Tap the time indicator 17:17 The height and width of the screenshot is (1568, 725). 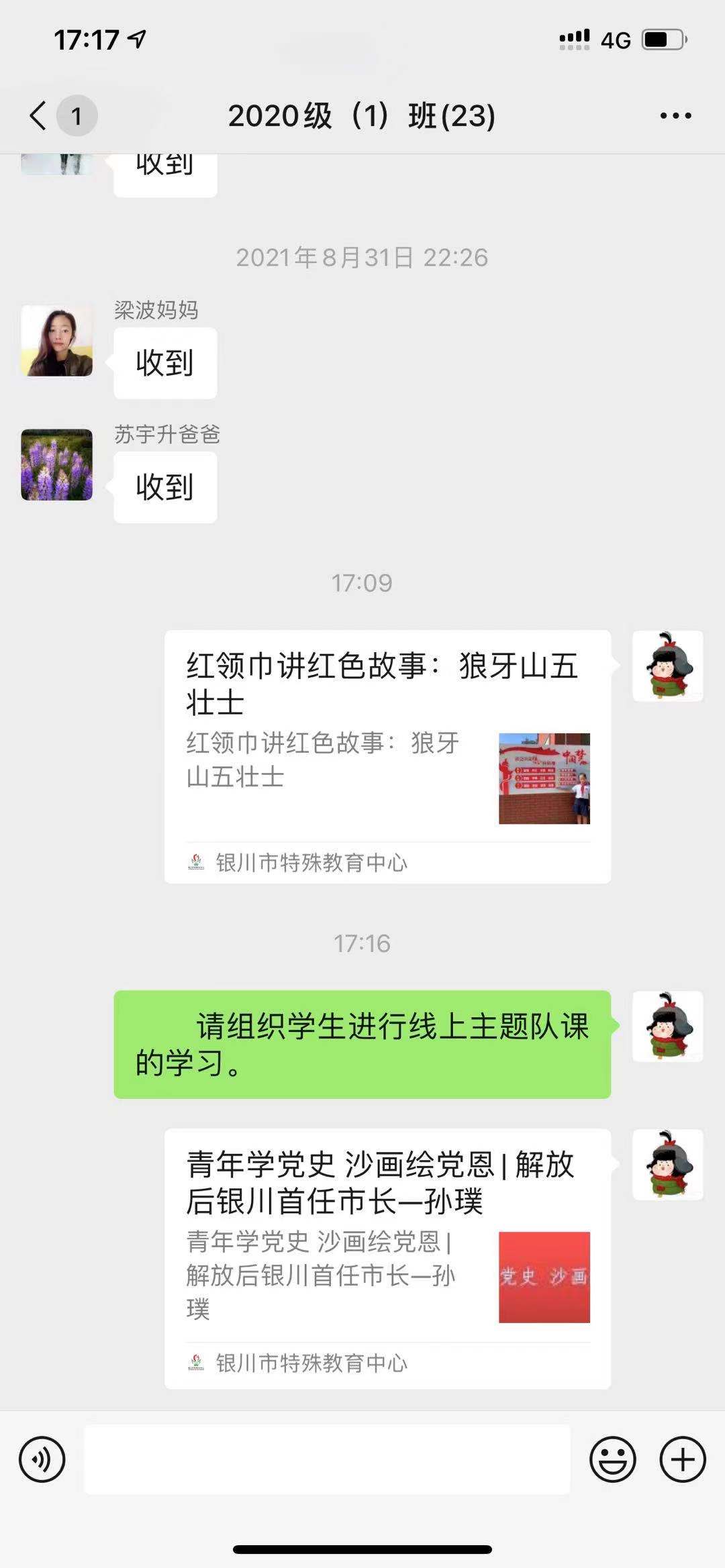(87, 40)
